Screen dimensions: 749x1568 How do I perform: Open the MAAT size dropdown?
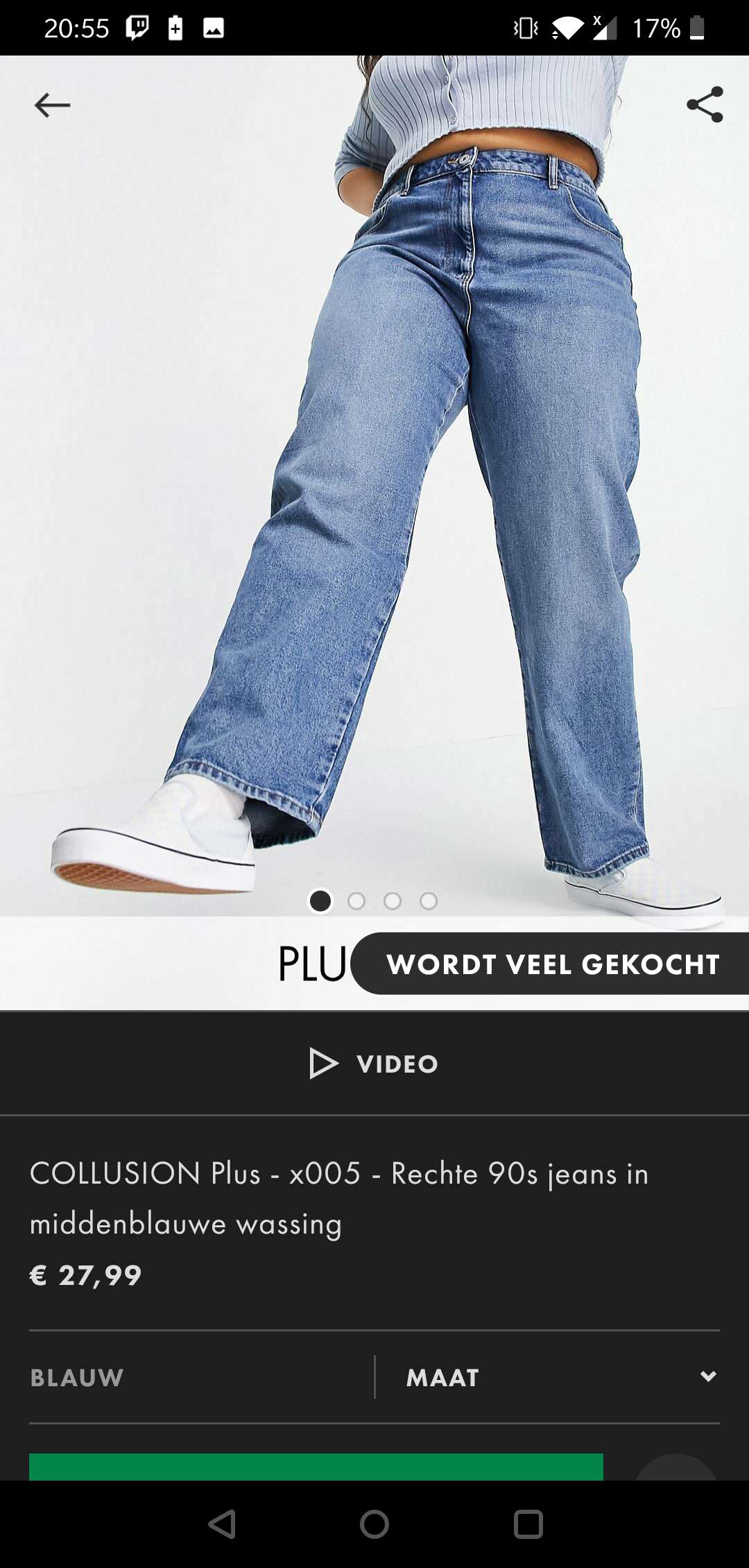tap(562, 1377)
